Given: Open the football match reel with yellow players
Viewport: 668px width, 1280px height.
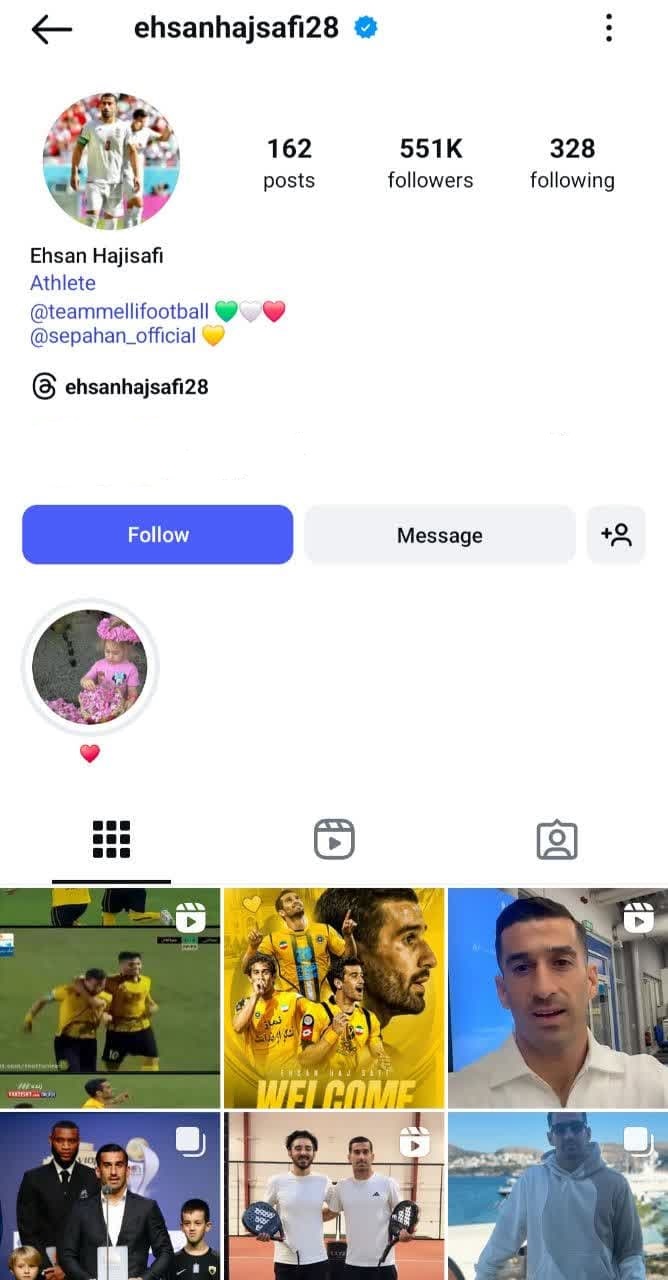Looking at the screenshot, I should (110, 998).
